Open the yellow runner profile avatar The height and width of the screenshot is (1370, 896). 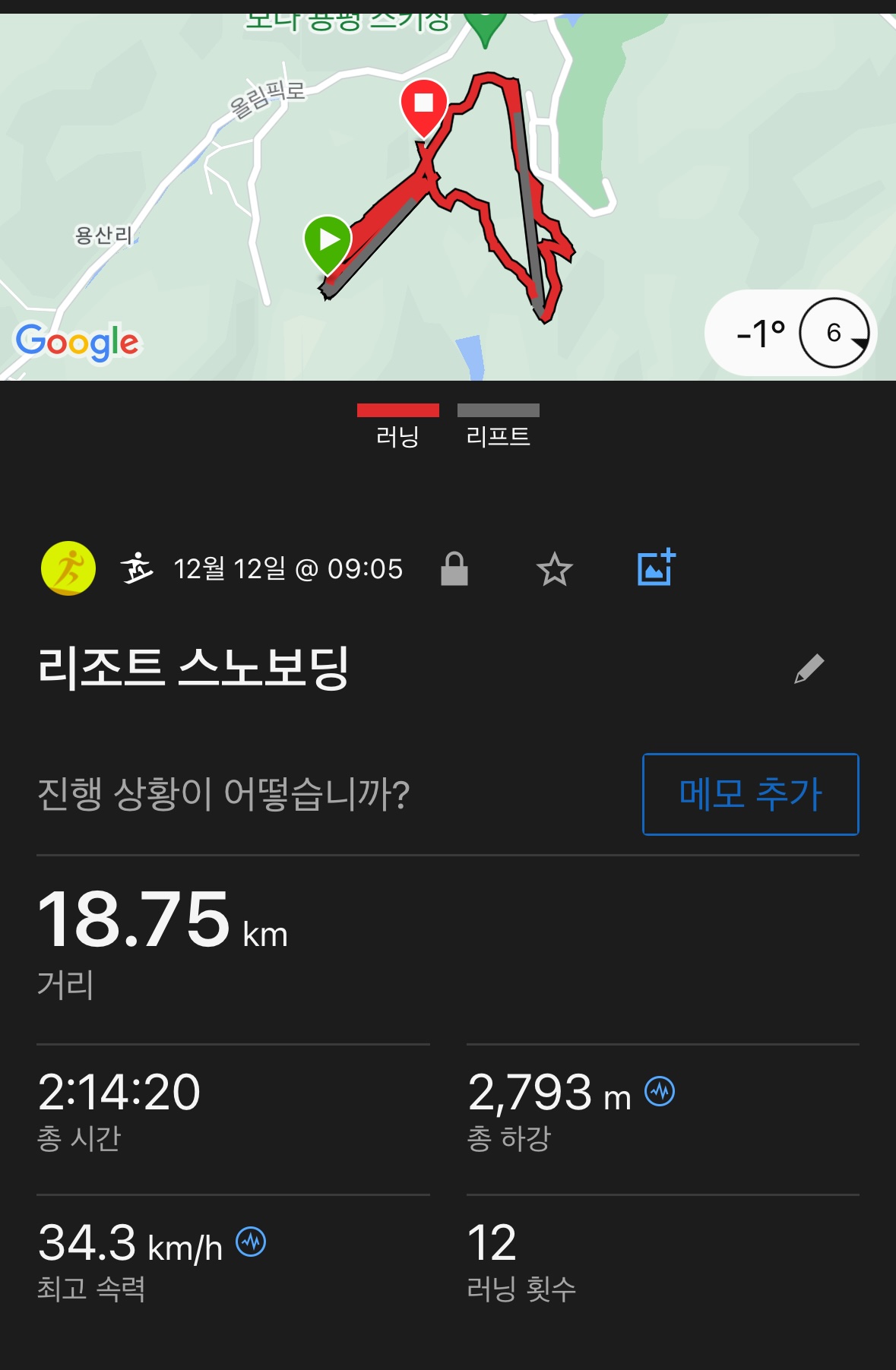click(x=68, y=568)
